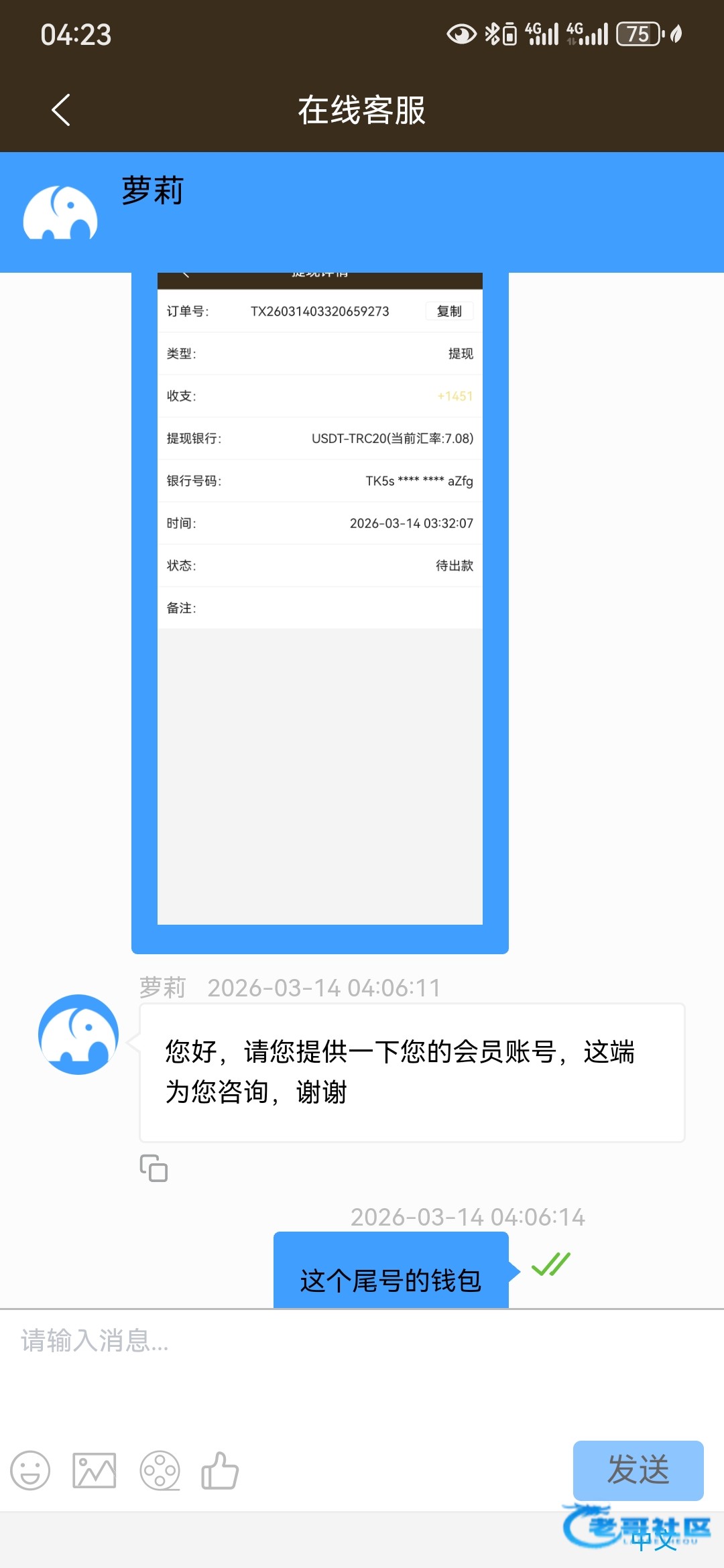Attach a video via the film reel icon
Image resolution: width=724 pixels, height=1568 pixels.
pyautogui.click(x=160, y=1471)
